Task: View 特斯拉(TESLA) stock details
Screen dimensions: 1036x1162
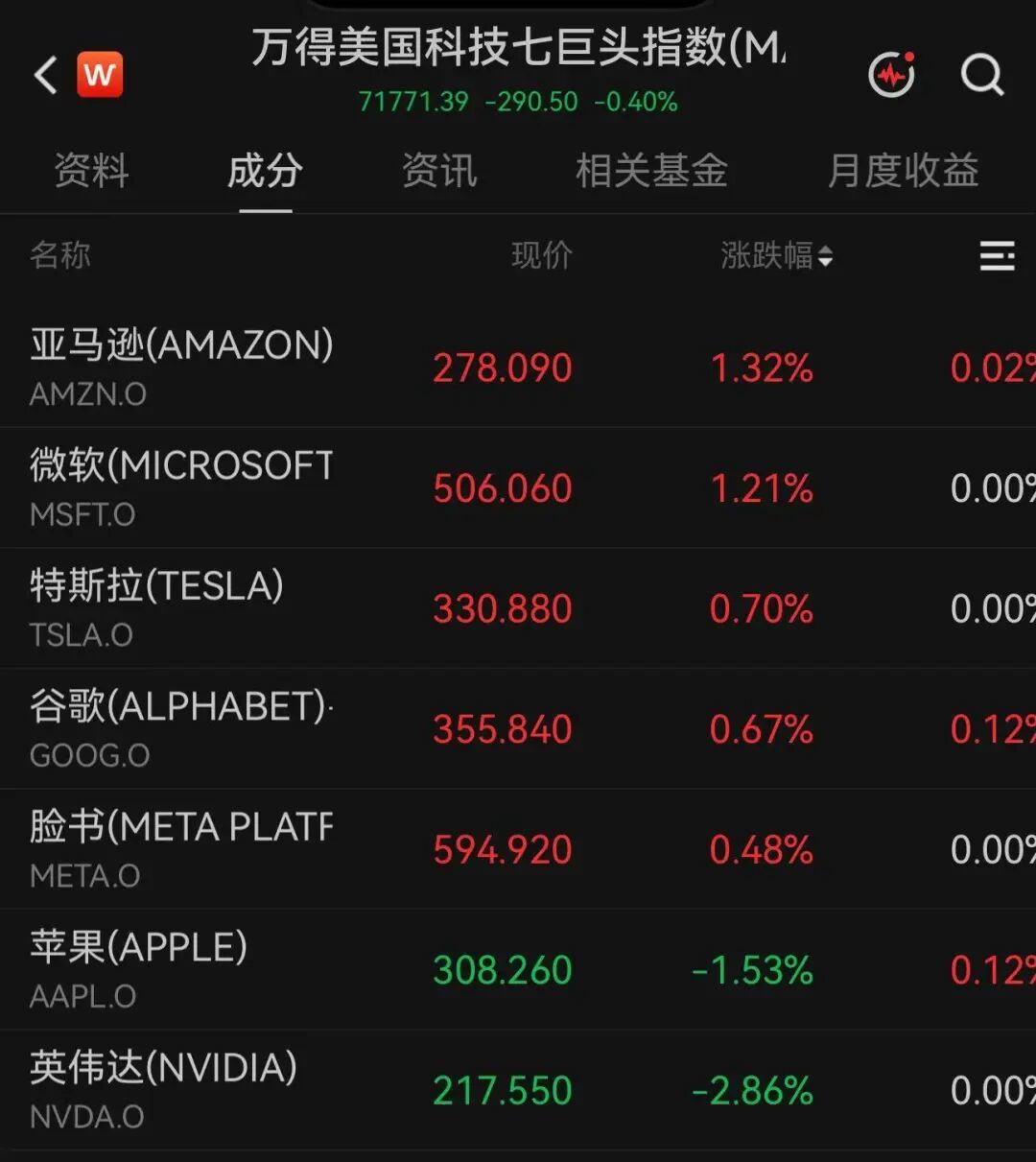Action: click(518, 608)
